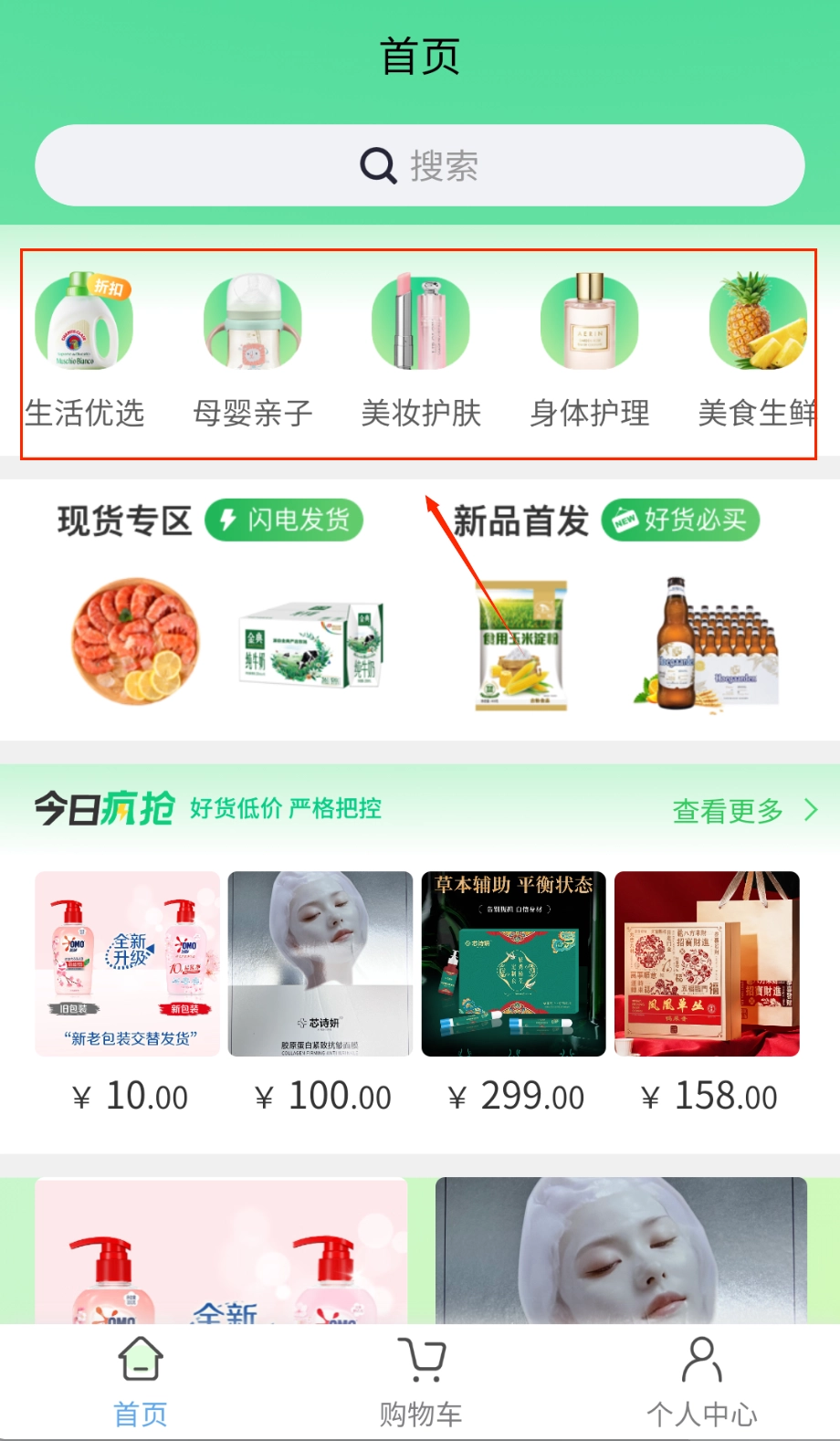Viewport: 840px width, 1441px height.
Task: Tap 查看更多 to see more deals
Action: pos(743,810)
